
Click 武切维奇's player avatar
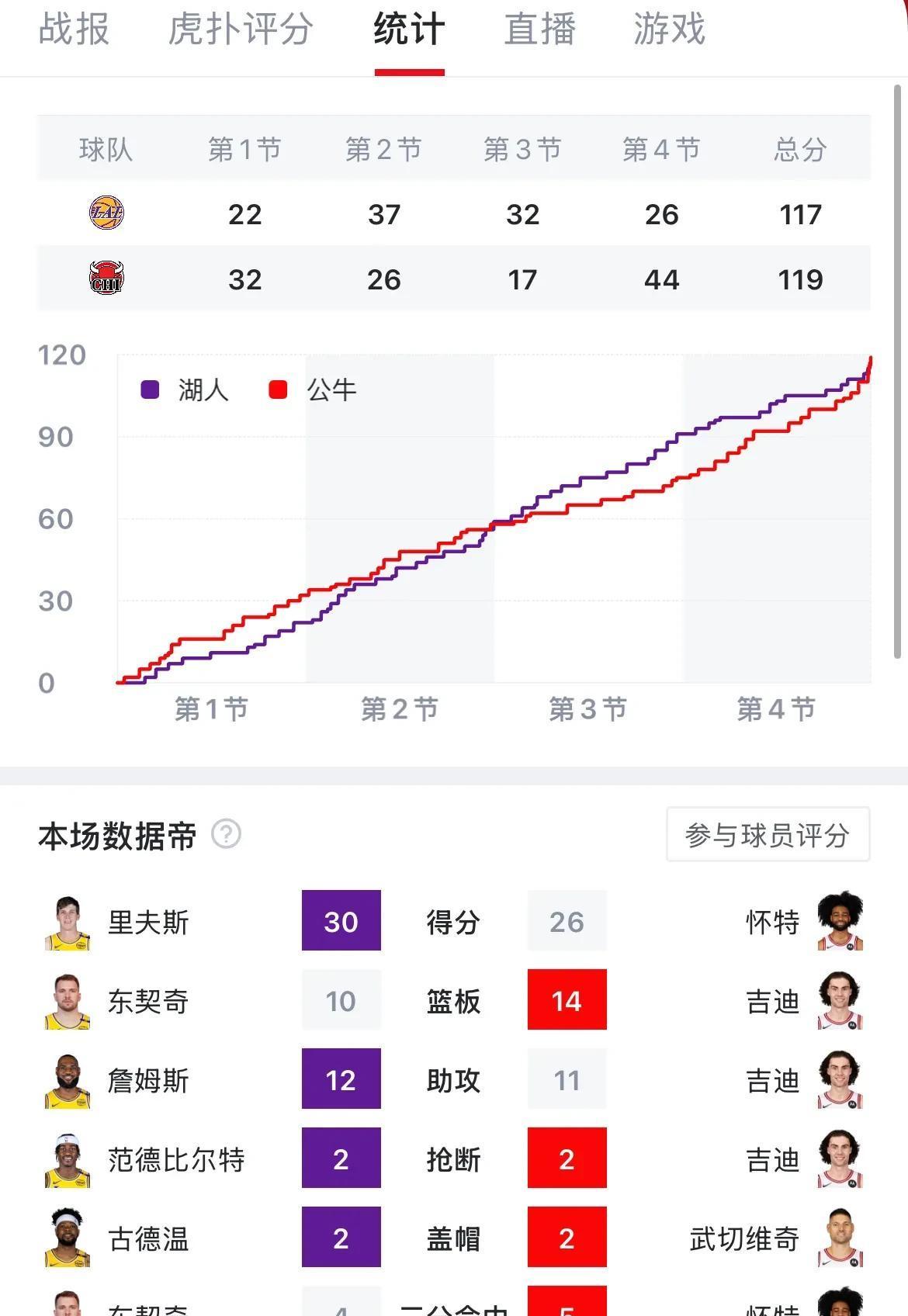pyautogui.click(x=840, y=1236)
